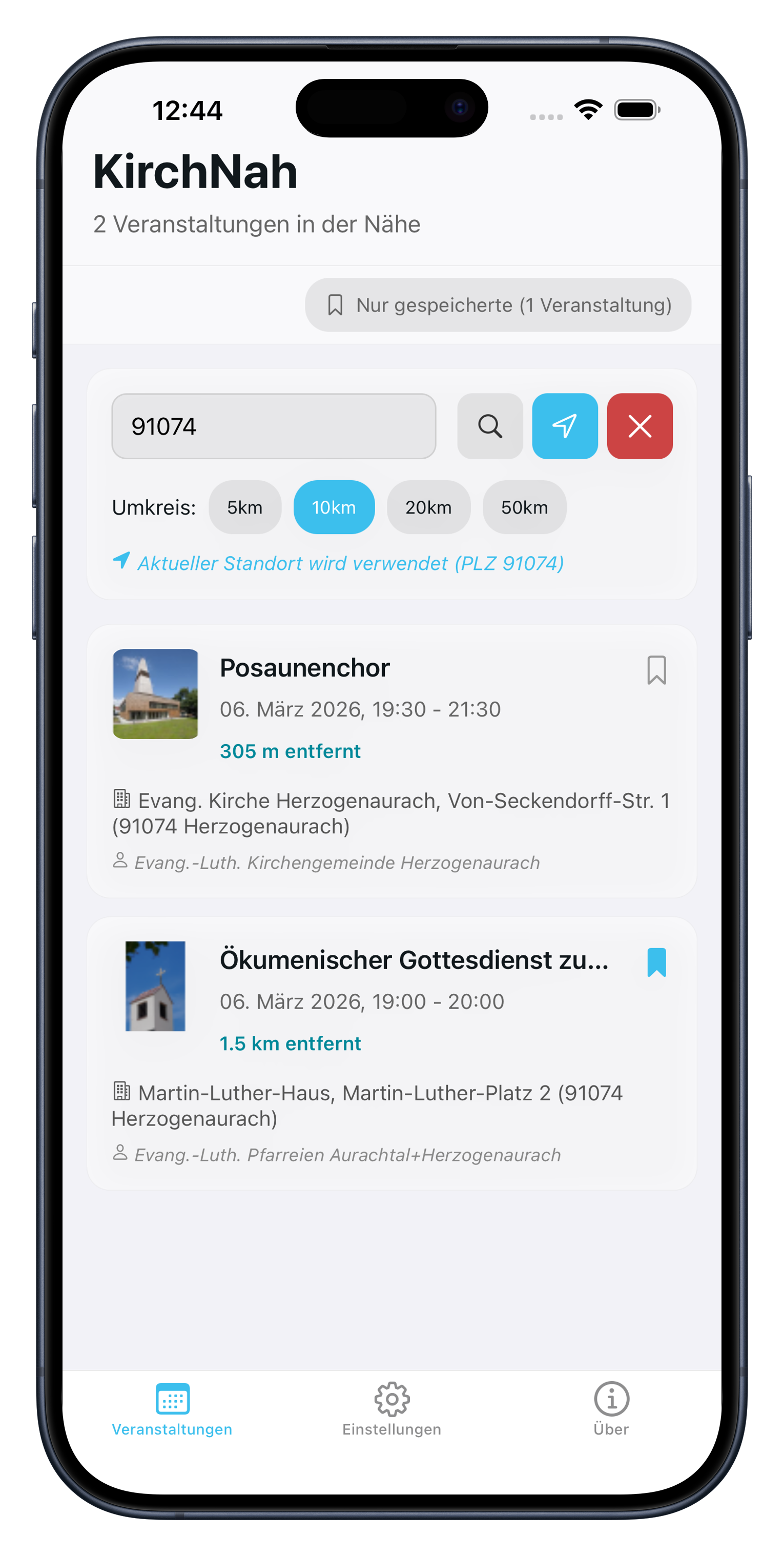The width and height of the screenshot is (784, 1556).
Task: Select the 20km radius chip
Action: click(x=428, y=507)
